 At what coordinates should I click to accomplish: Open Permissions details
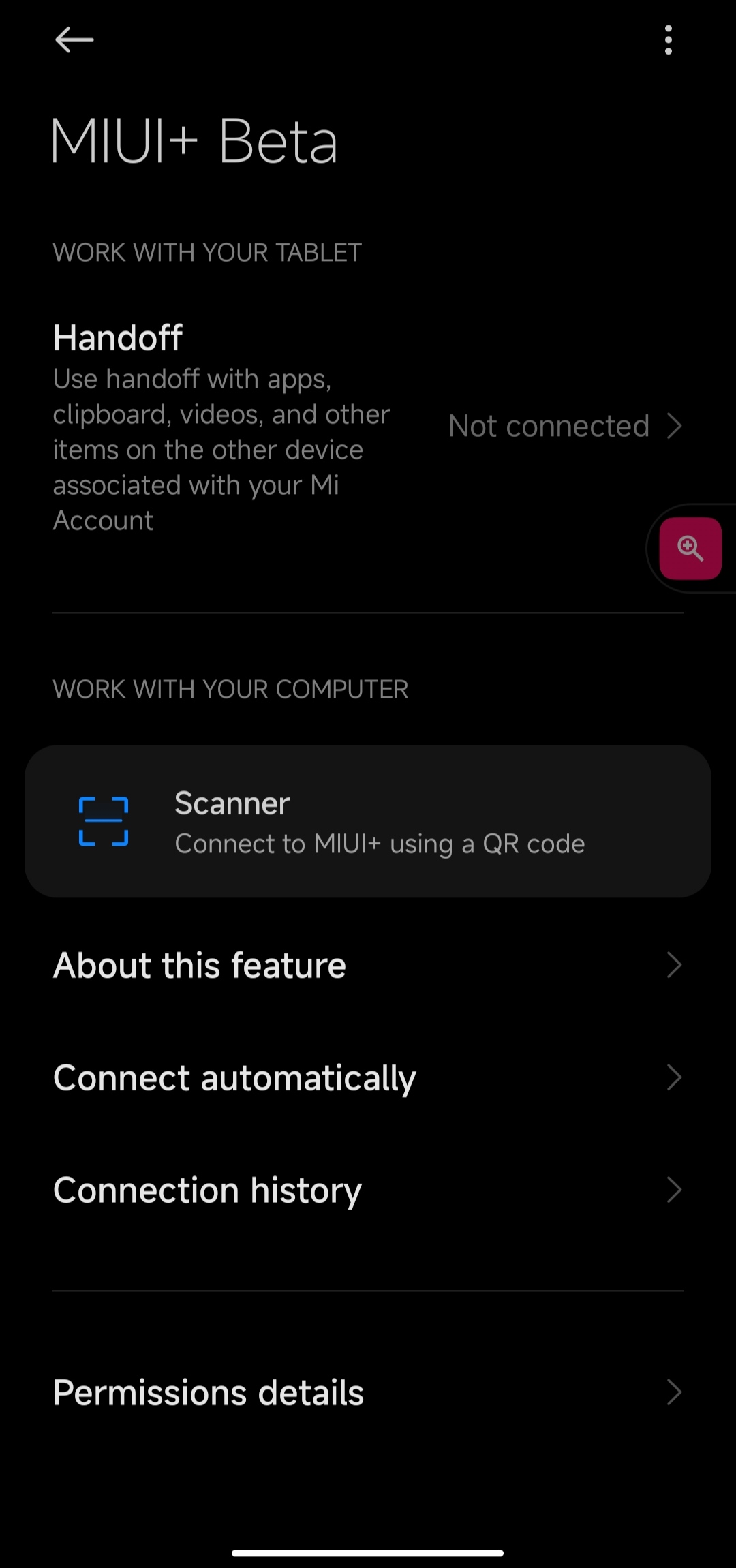coord(368,1392)
